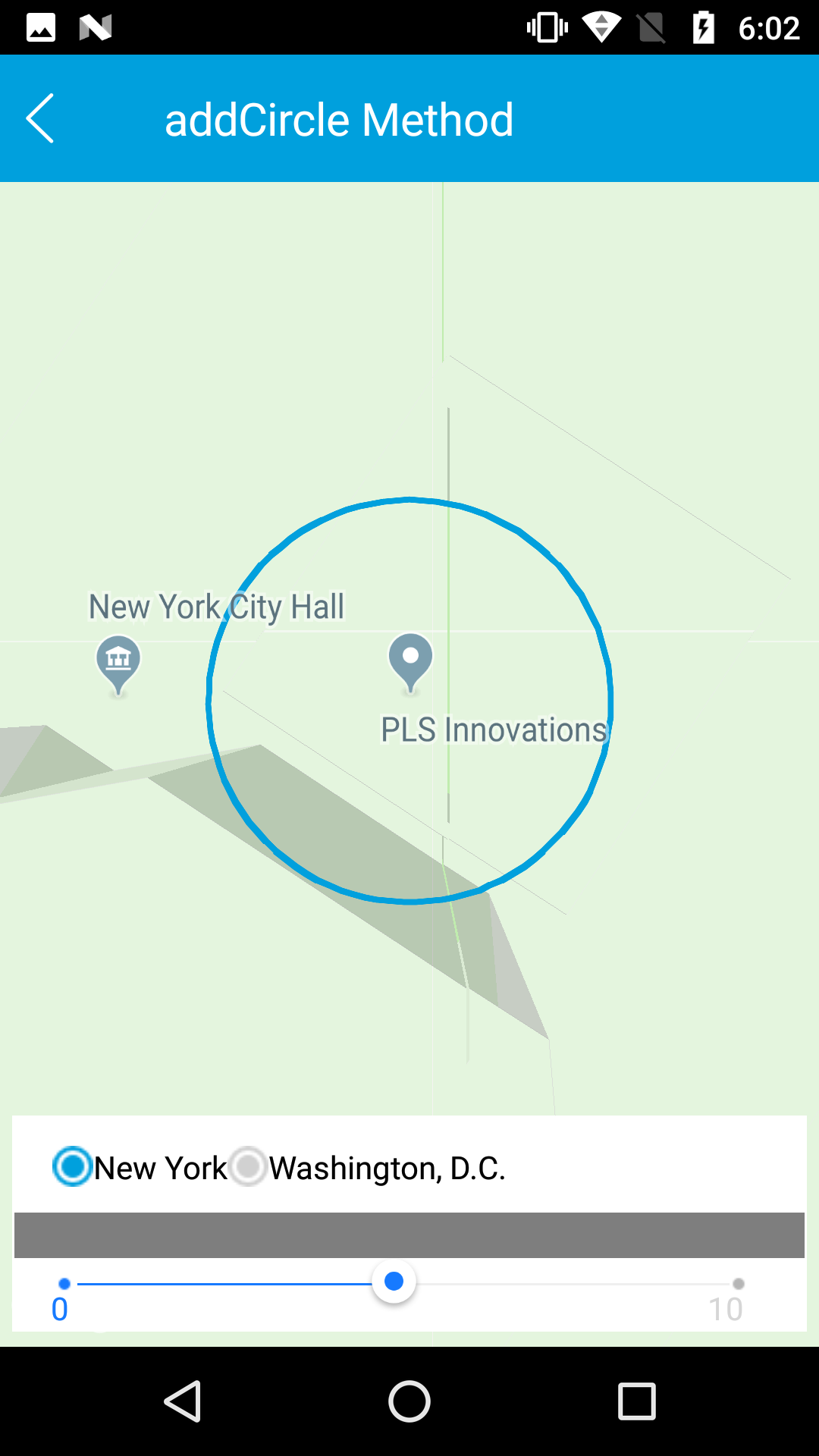The width and height of the screenshot is (819, 1456).
Task: Tap the Washington, D.C. label text
Action: 388,1167
